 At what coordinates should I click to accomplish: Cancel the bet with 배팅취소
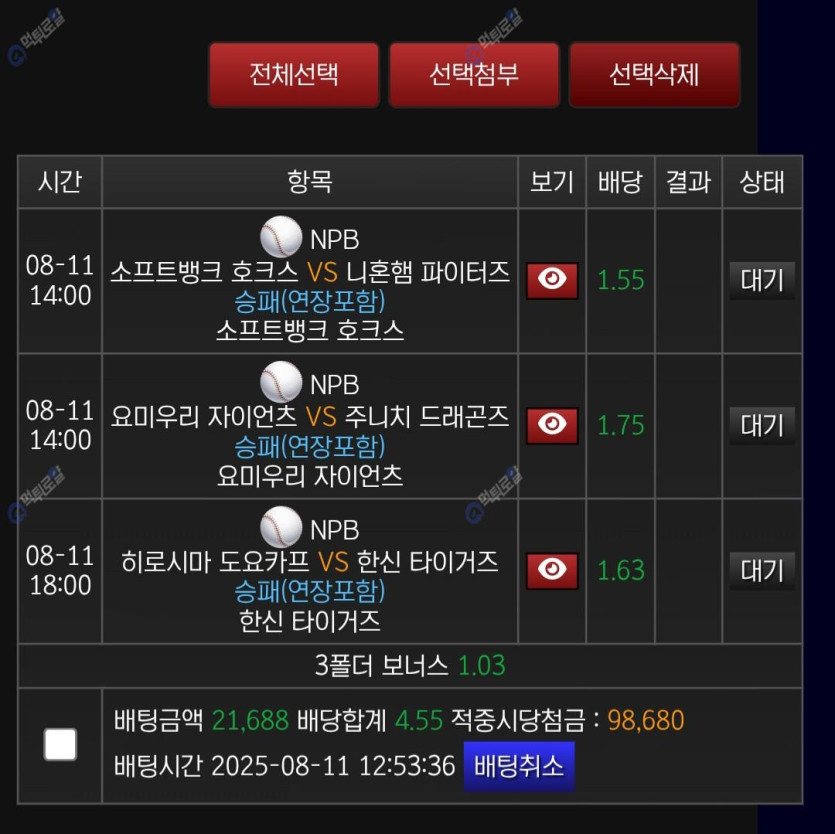point(519,766)
